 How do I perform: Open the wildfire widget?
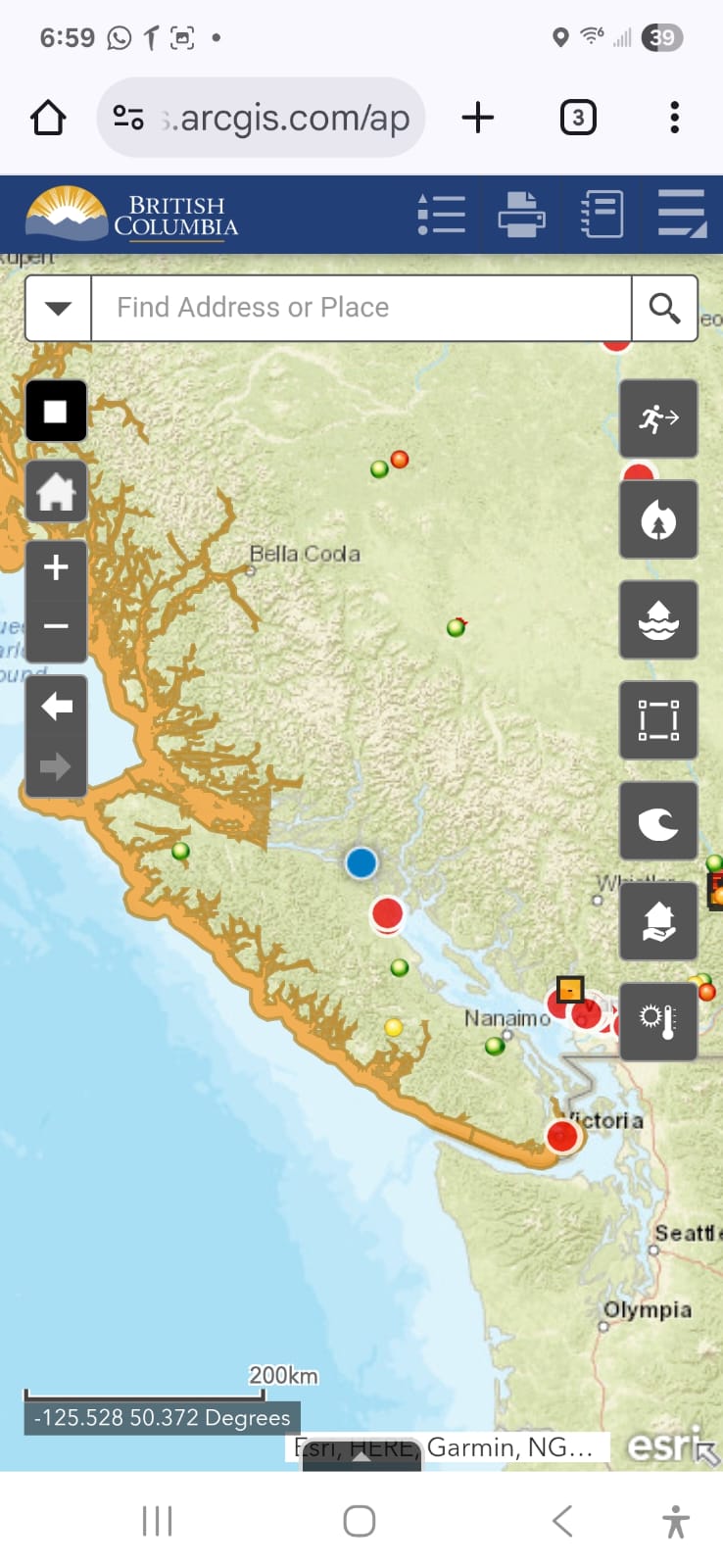(658, 519)
